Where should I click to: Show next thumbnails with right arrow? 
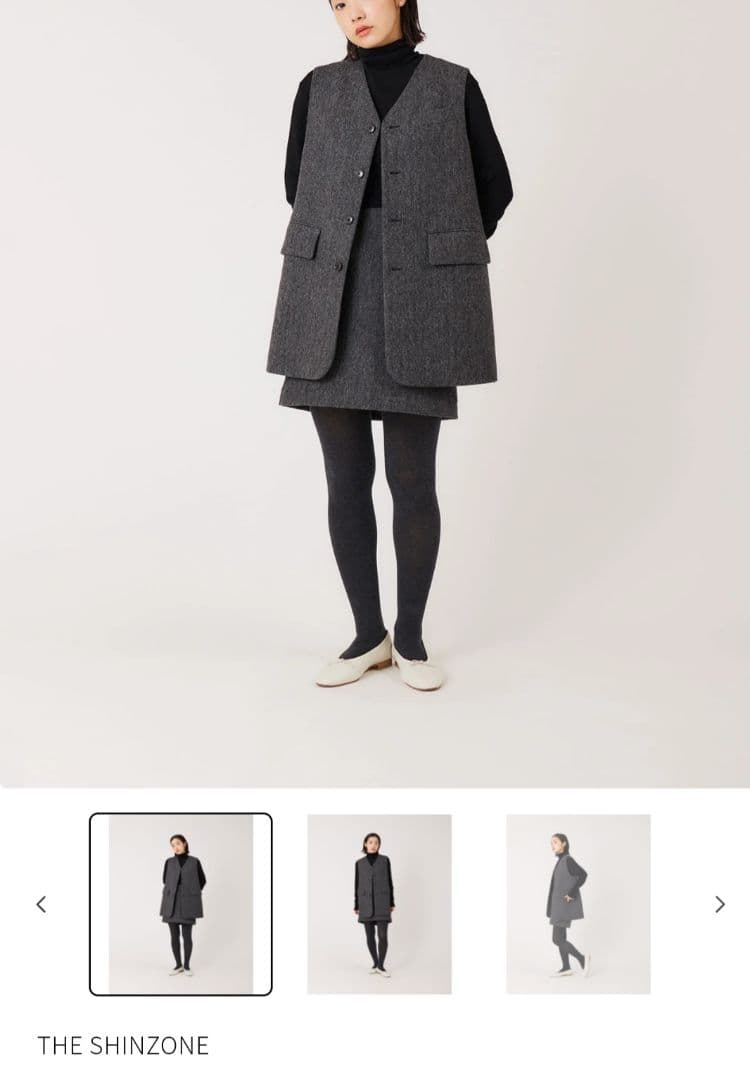click(x=719, y=904)
